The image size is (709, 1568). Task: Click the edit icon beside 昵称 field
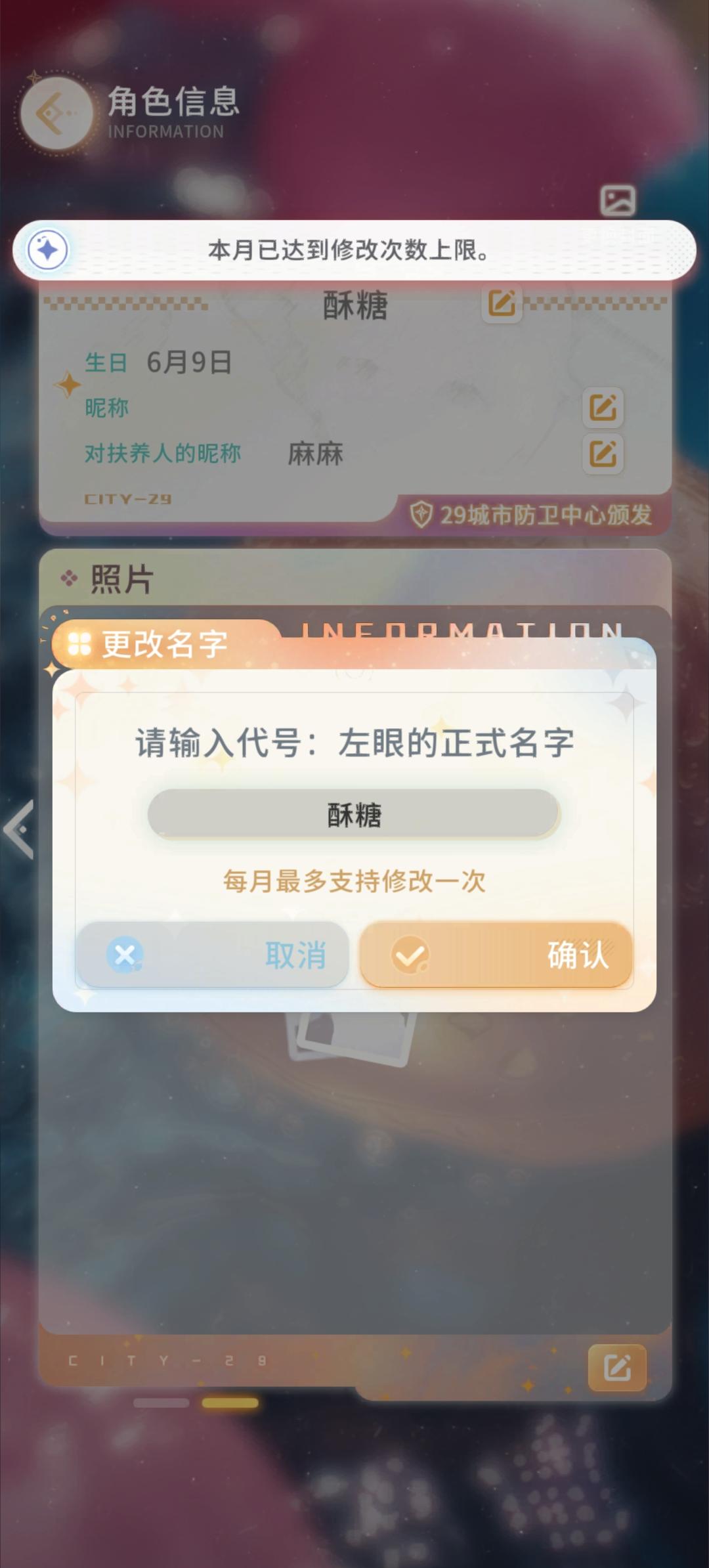click(602, 409)
